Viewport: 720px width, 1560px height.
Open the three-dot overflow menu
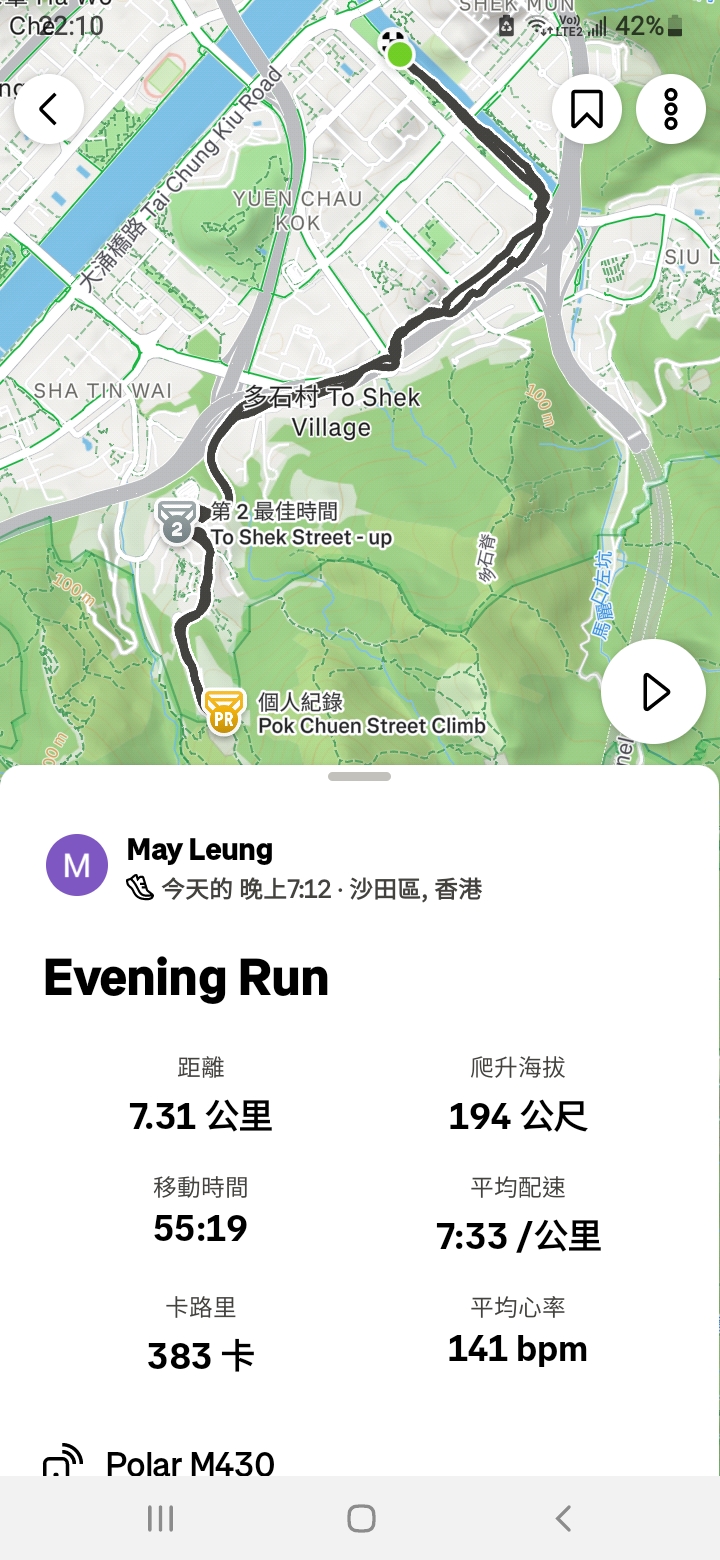click(x=671, y=108)
